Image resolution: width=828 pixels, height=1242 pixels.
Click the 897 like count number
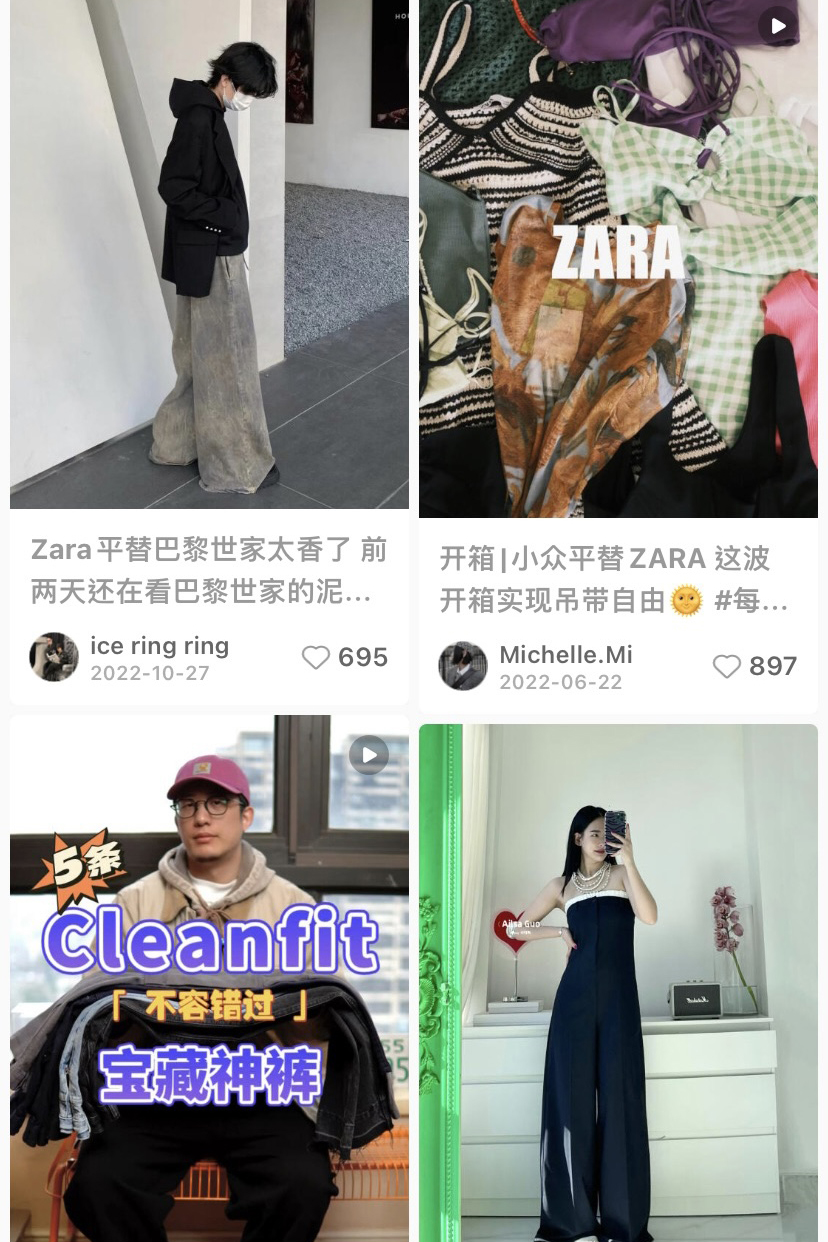[x=772, y=666]
